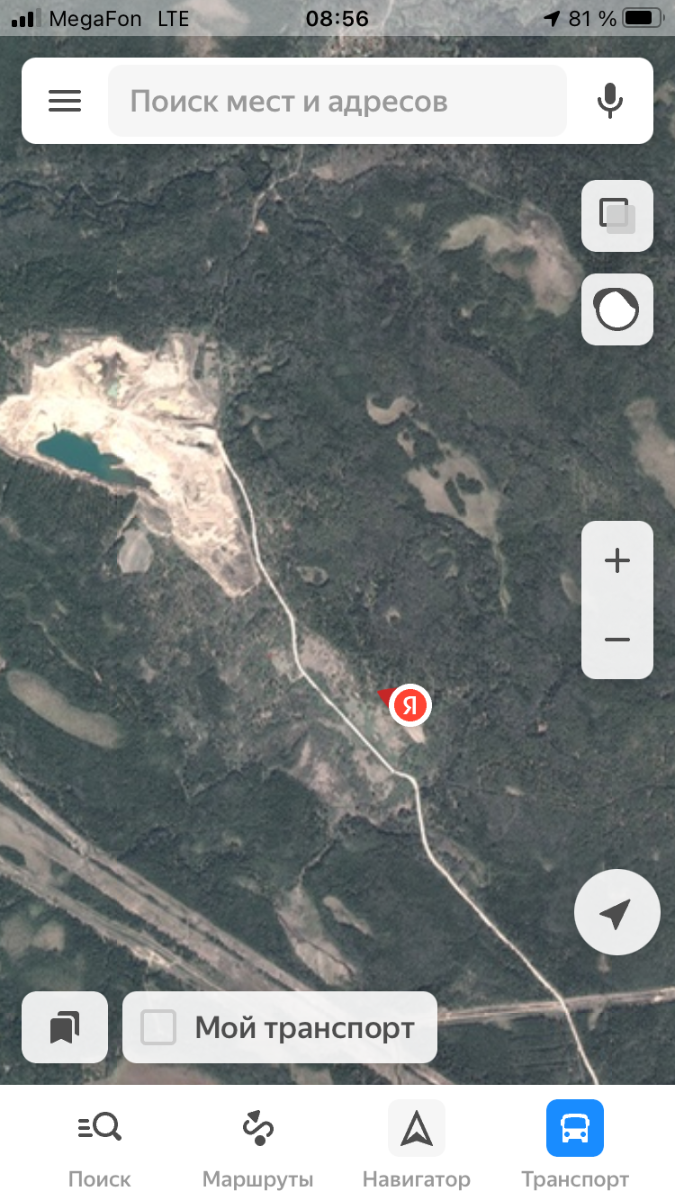Tap the round traffic indicator button
This screenshot has width=675, height=1200.
(x=617, y=310)
